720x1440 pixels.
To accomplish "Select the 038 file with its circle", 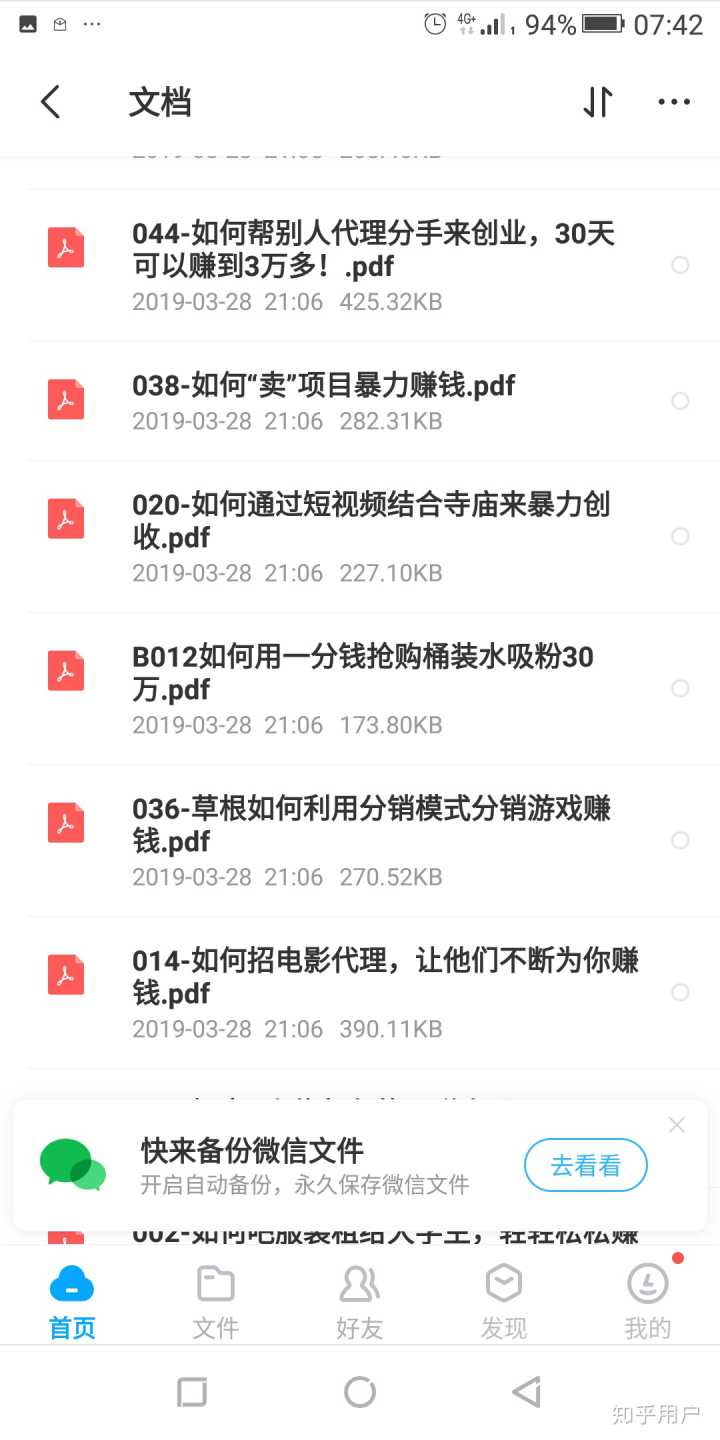I will [x=681, y=401].
